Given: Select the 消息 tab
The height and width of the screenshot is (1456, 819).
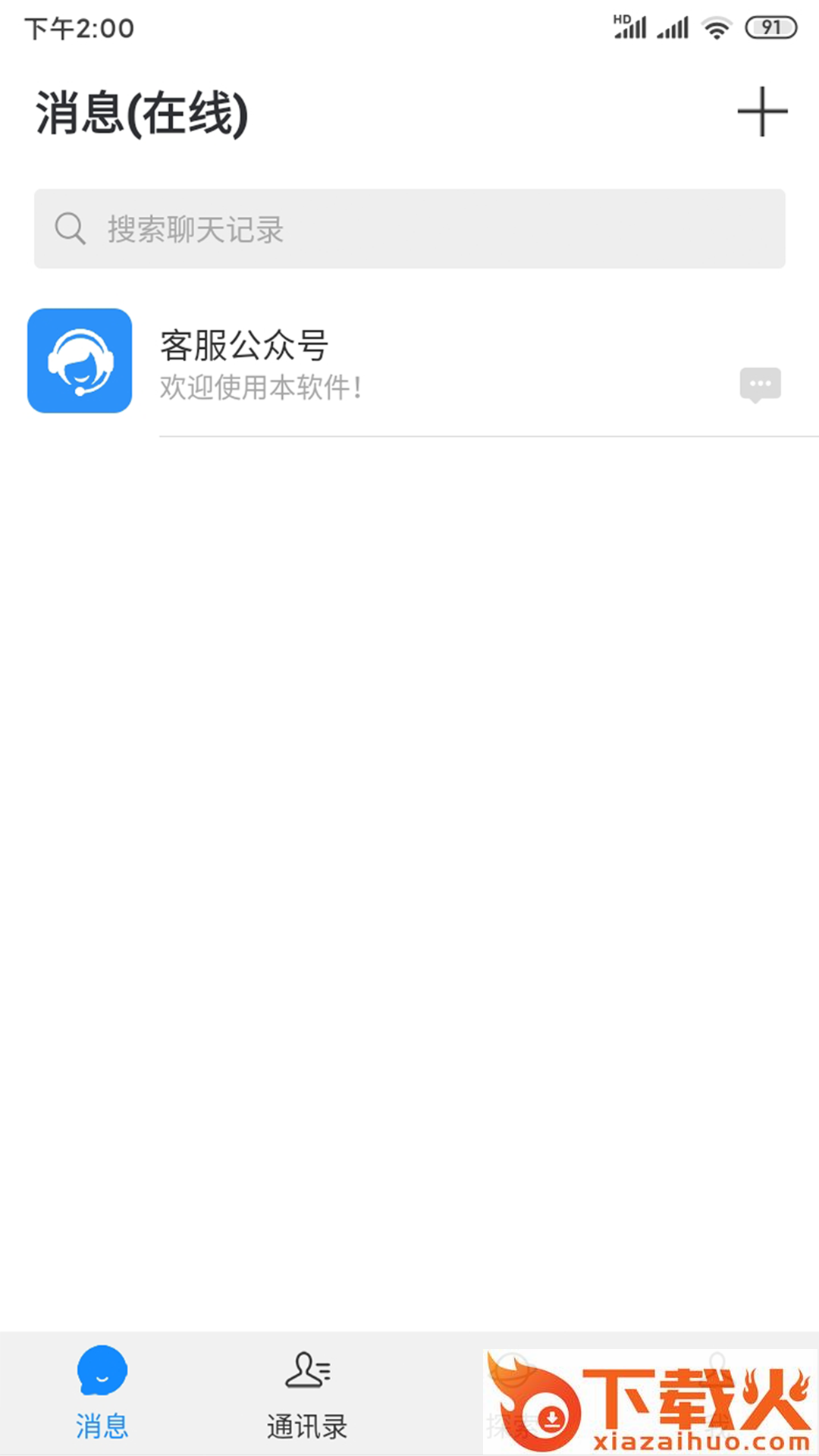Looking at the screenshot, I should (x=102, y=1394).
